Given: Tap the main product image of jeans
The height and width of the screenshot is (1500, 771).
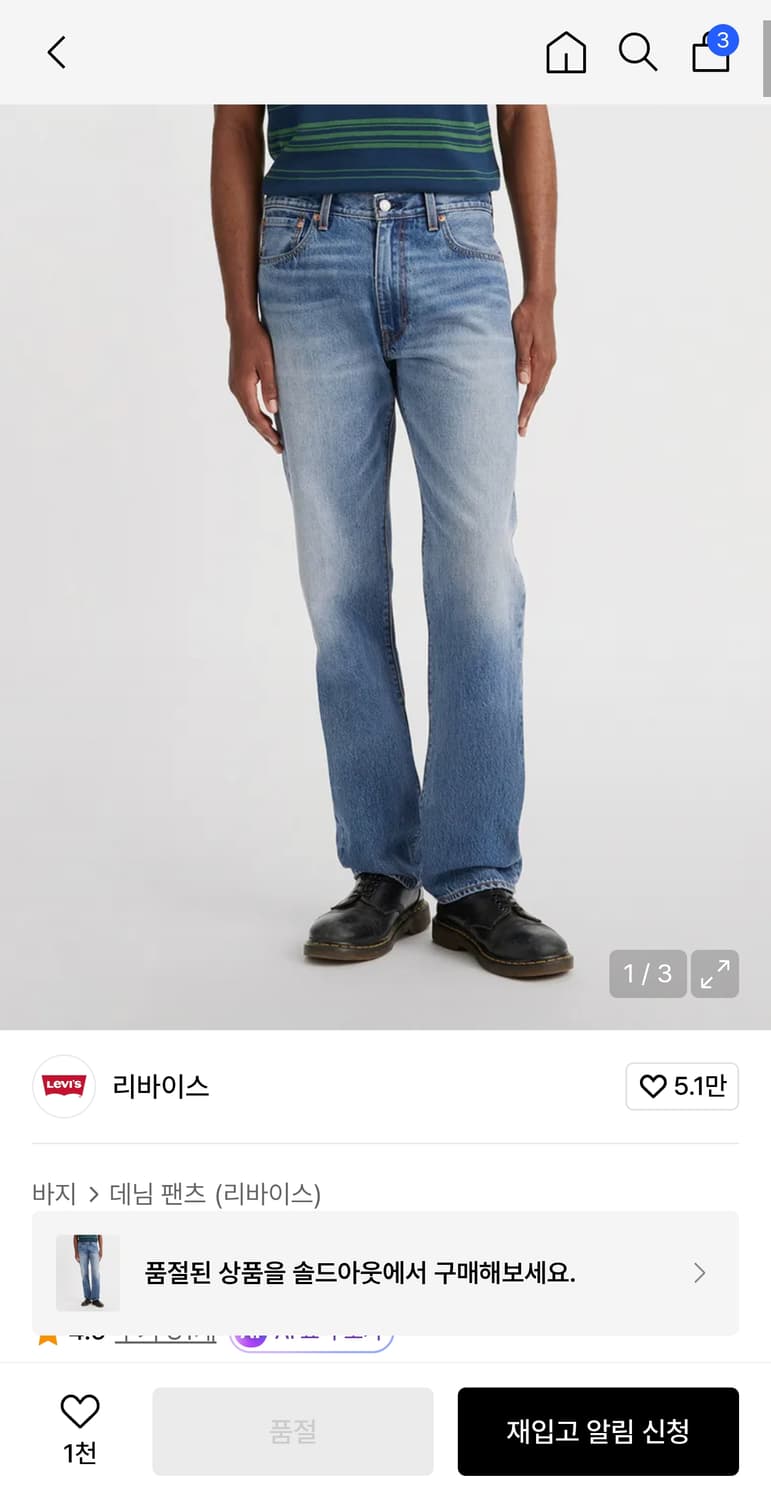Looking at the screenshot, I should (385, 550).
